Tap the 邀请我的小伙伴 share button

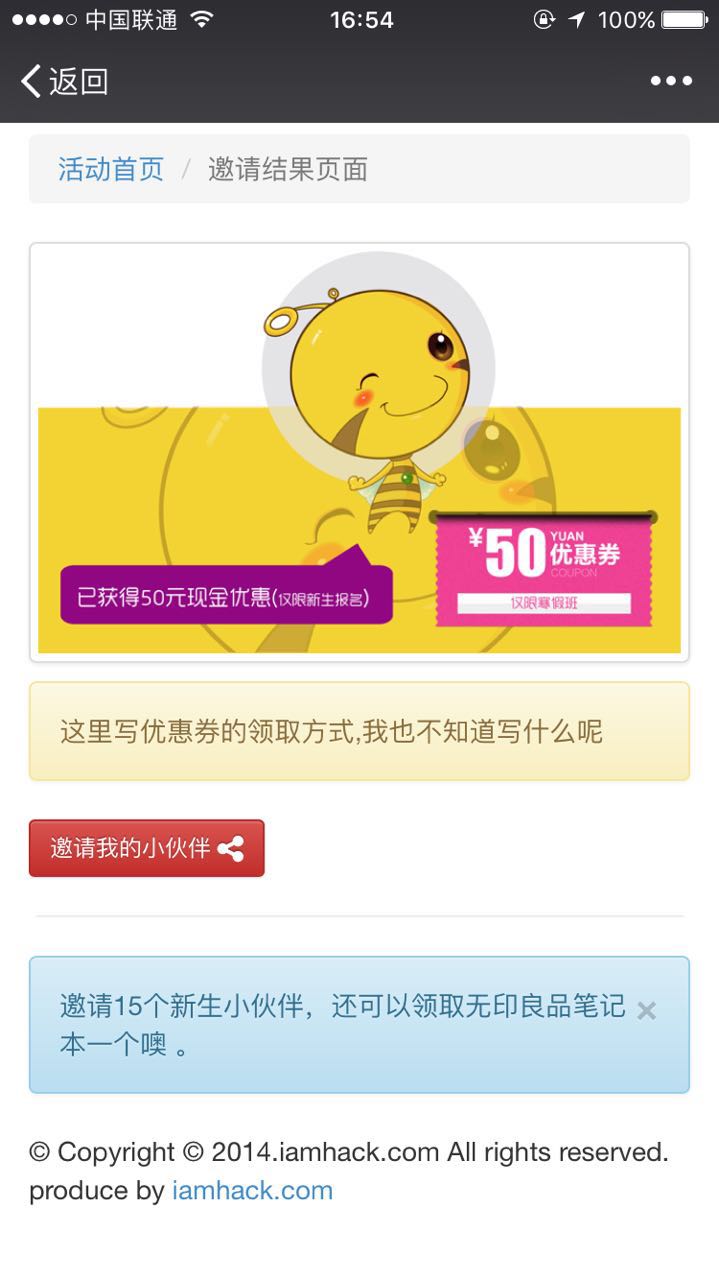tap(147, 848)
